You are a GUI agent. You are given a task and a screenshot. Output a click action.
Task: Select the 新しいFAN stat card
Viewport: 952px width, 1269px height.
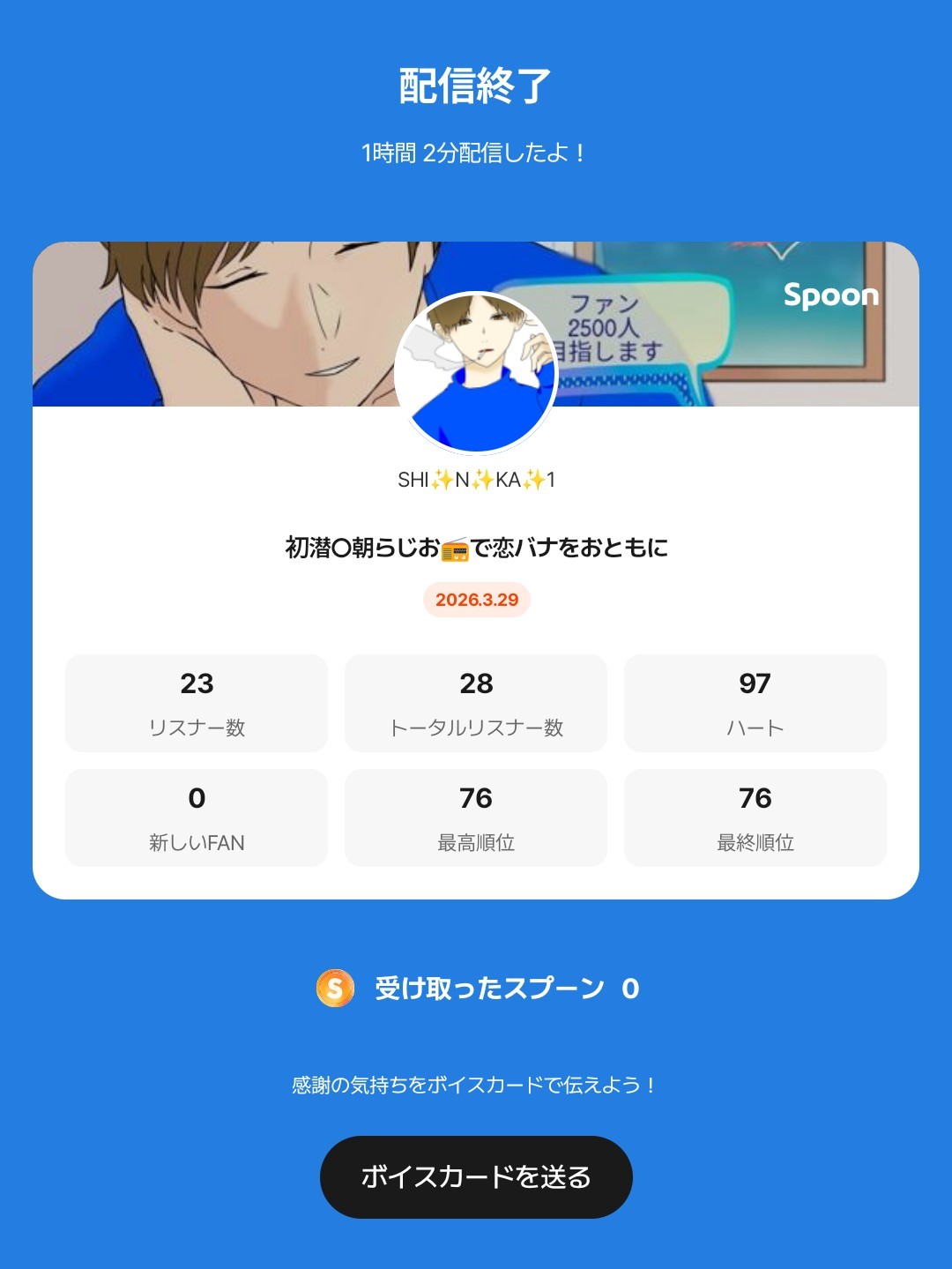pos(197,817)
